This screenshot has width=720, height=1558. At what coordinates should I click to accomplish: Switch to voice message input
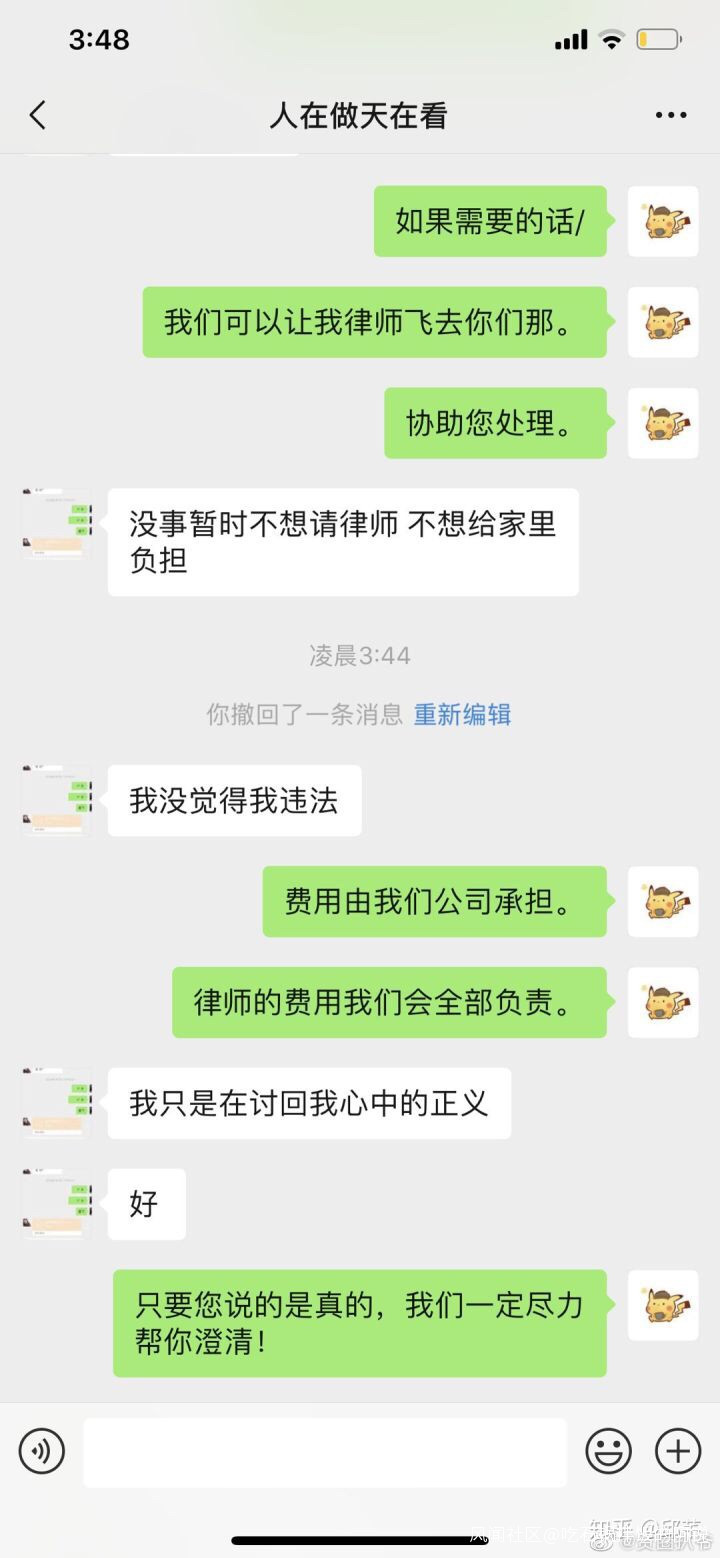42,1451
